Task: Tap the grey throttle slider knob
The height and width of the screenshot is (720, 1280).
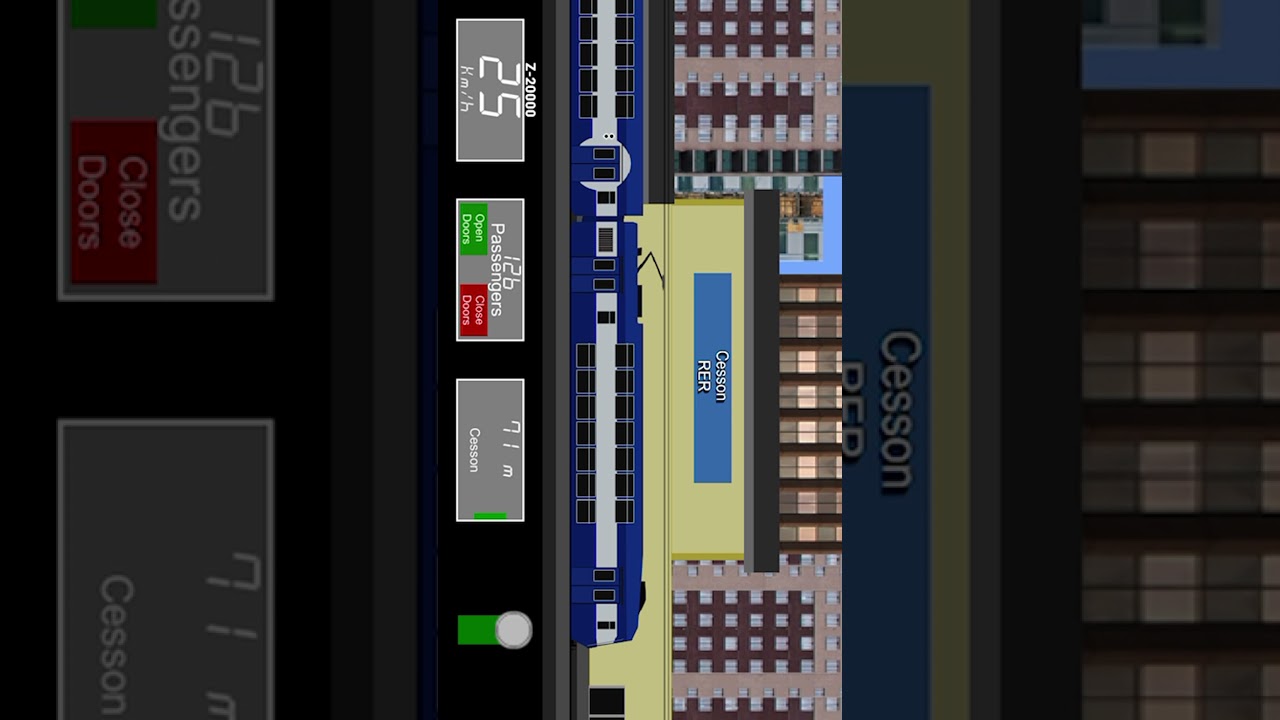Action: click(513, 630)
